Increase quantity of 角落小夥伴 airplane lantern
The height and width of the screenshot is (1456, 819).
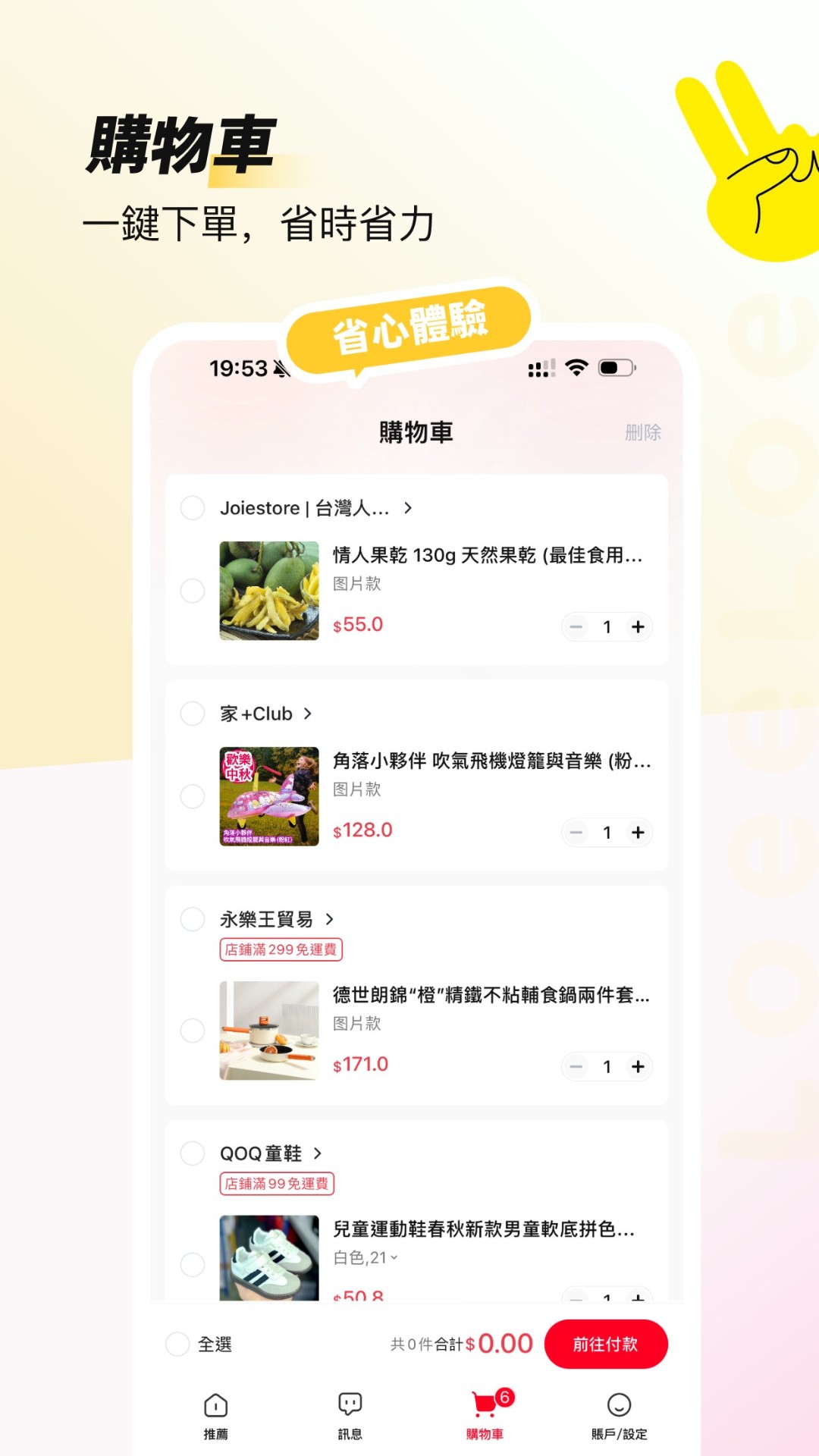[637, 832]
